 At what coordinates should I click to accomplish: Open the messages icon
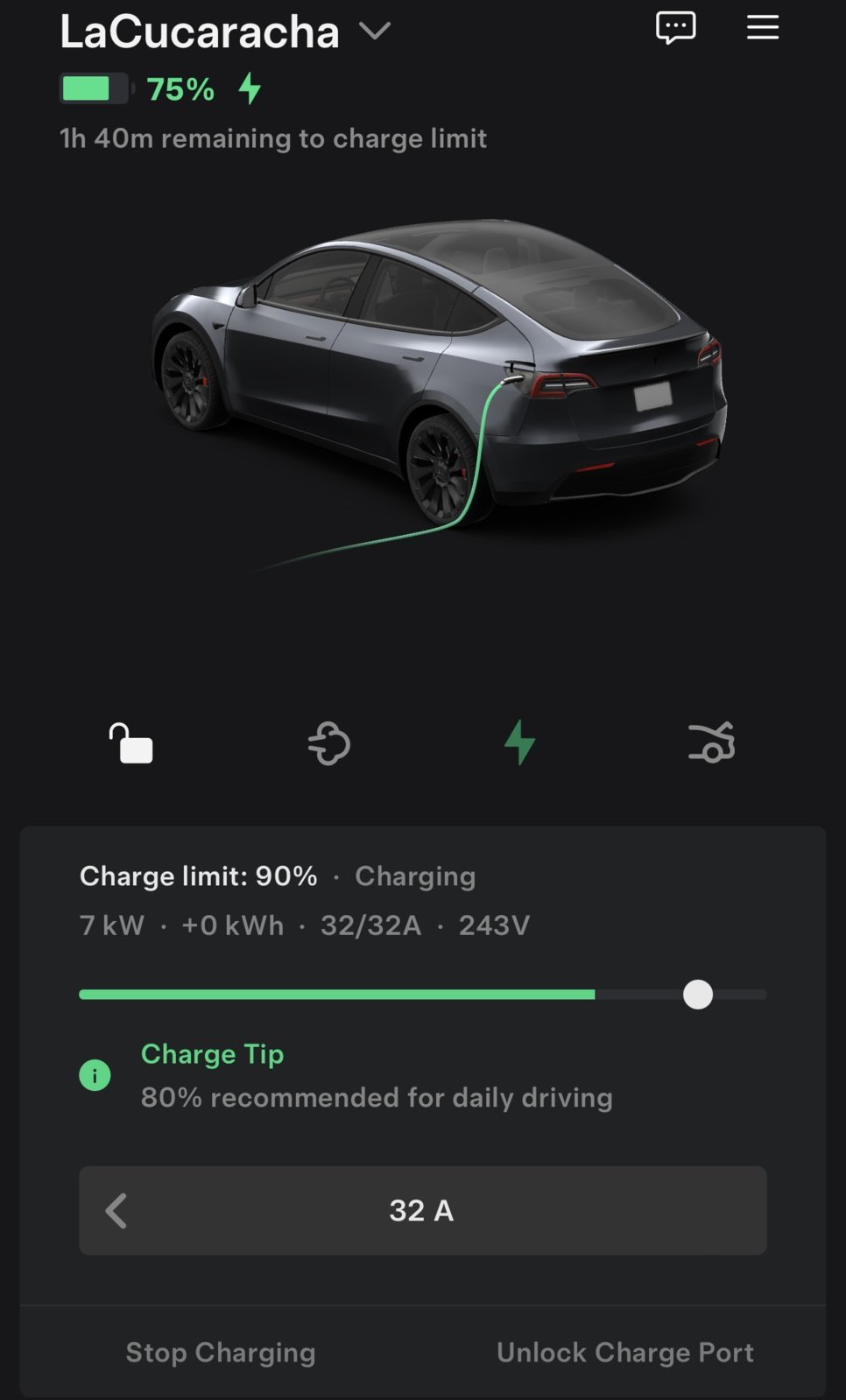point(675,28)
